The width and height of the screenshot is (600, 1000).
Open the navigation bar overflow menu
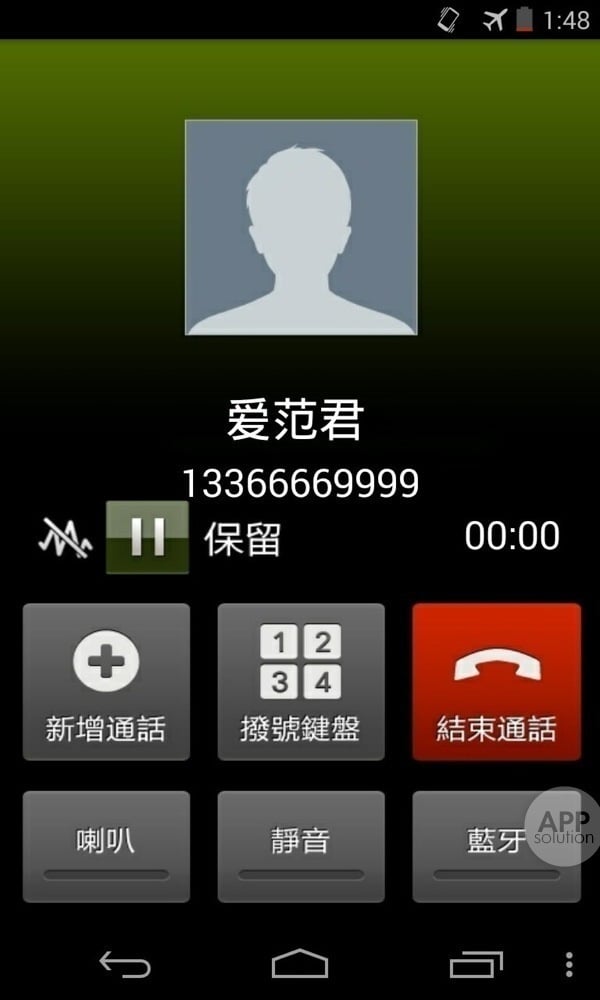coord(569,964)
